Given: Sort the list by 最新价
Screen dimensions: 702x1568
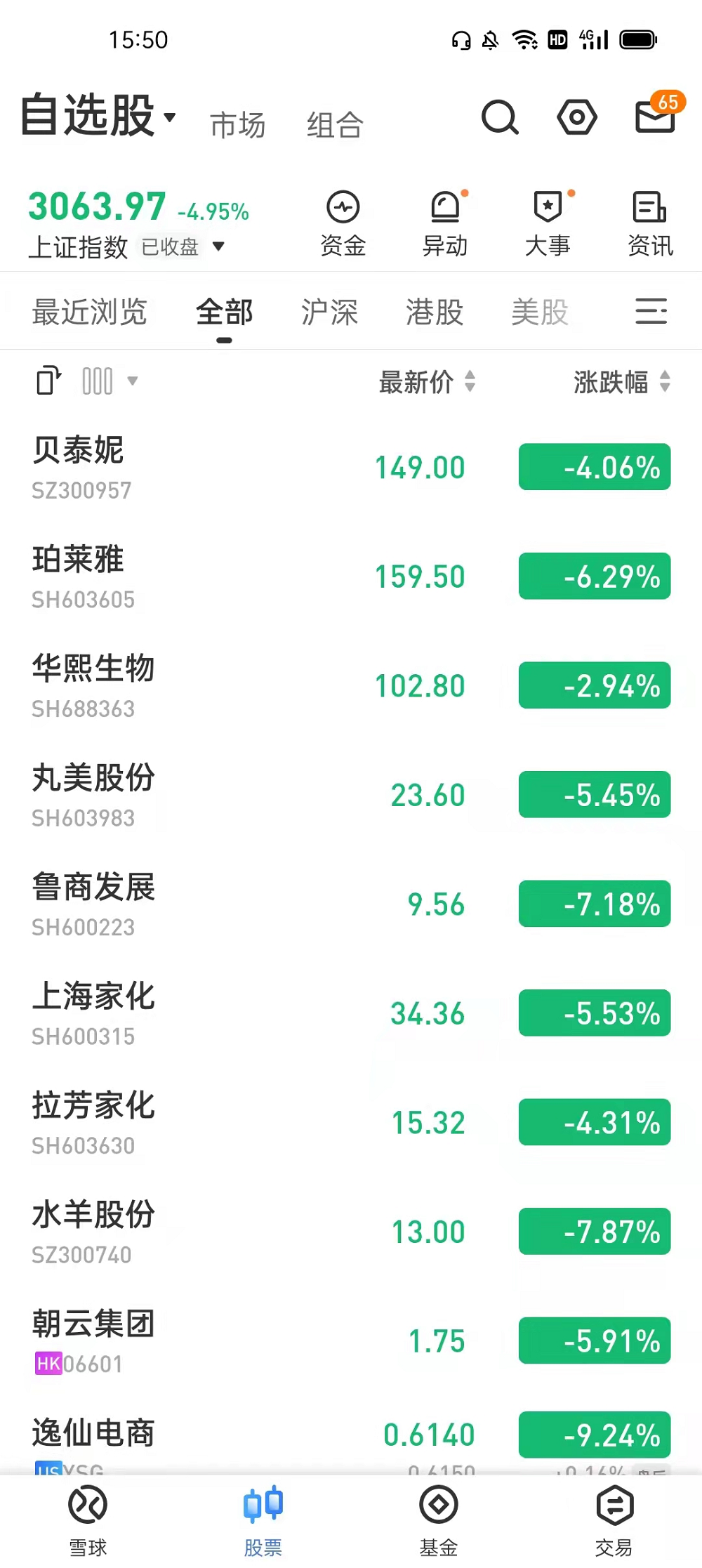Looking at the screenshot, I should click(427, 382).
